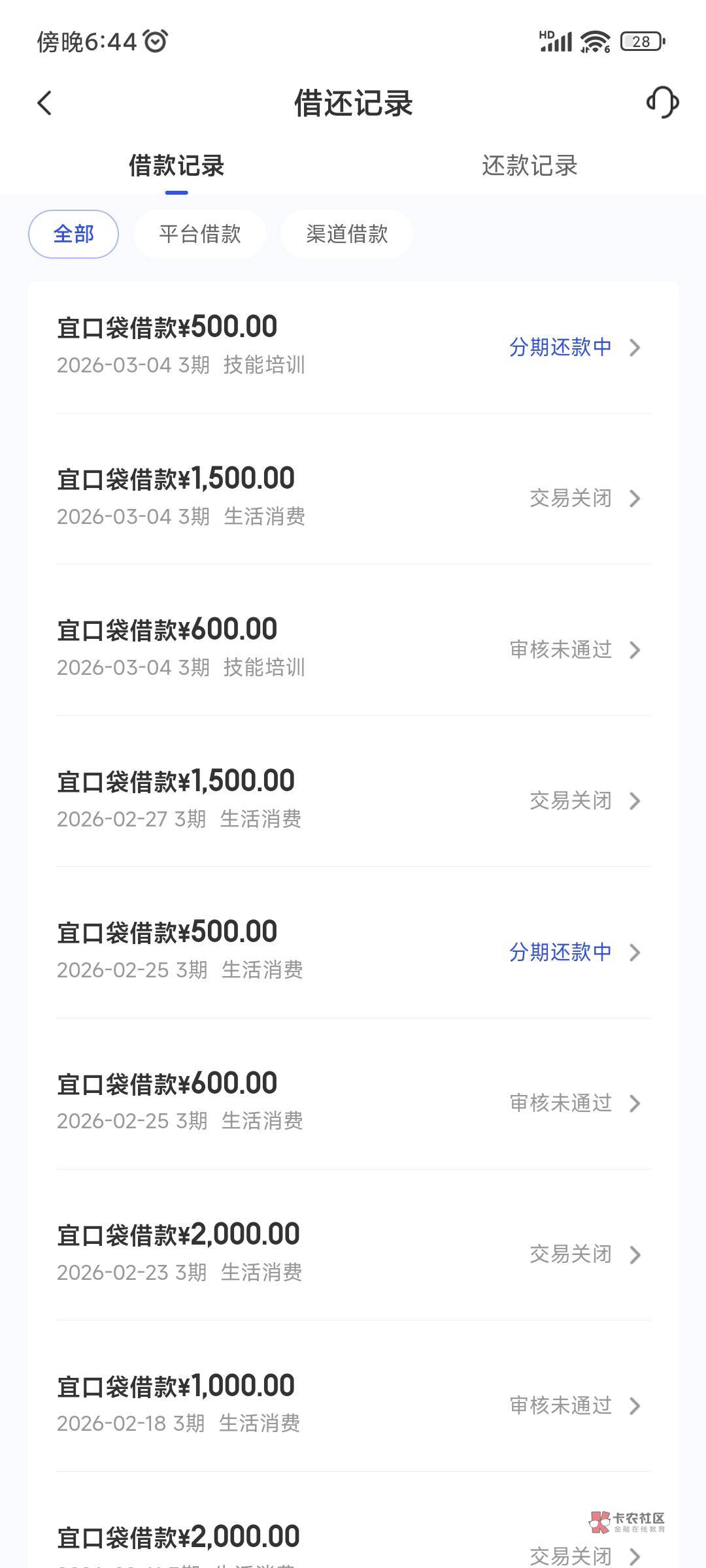Filter by 平台借款
The width and height of the screenshot is (706, 1568).
(x=200, y=234)
